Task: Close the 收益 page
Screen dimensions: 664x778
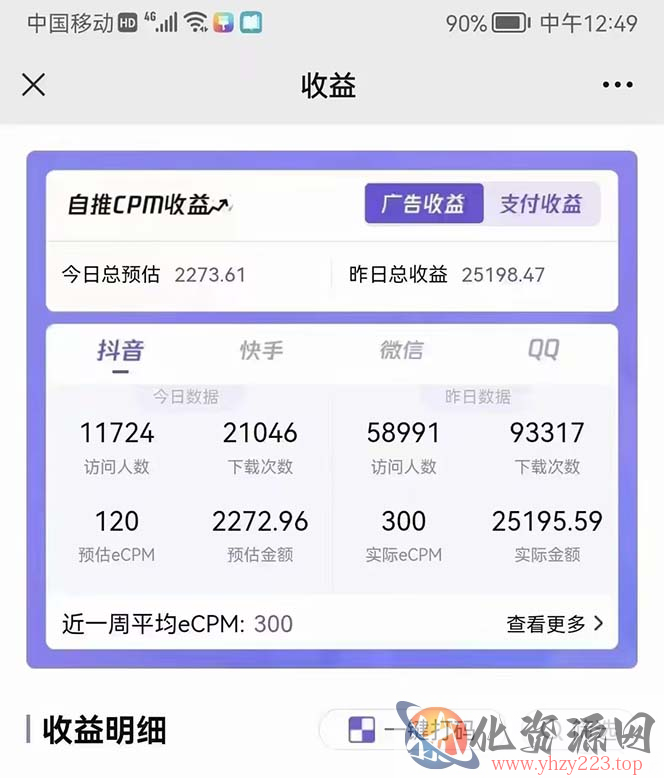Action: click(x=34, y=85)
